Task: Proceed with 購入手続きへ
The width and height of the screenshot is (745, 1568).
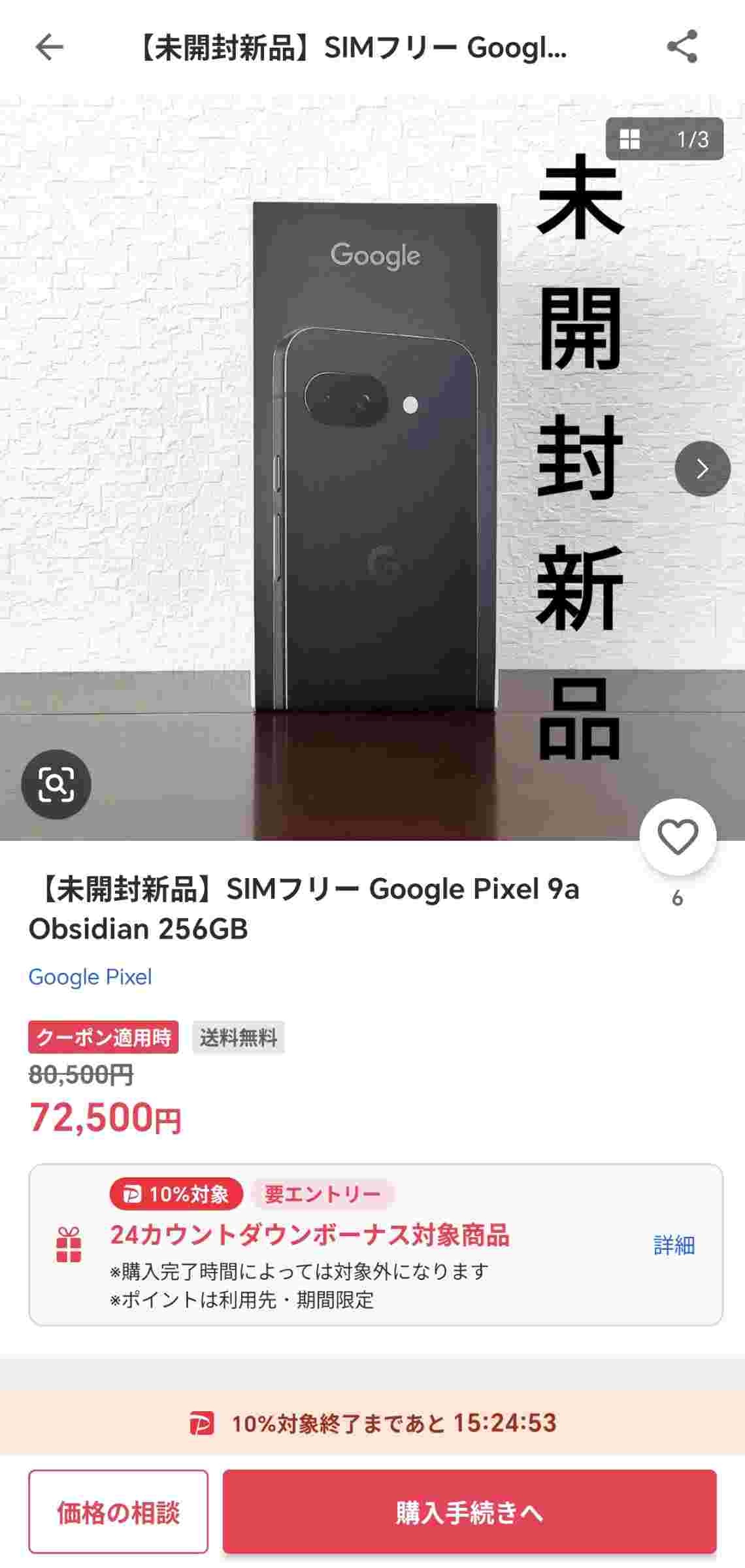Action: tap(469, 1512)
